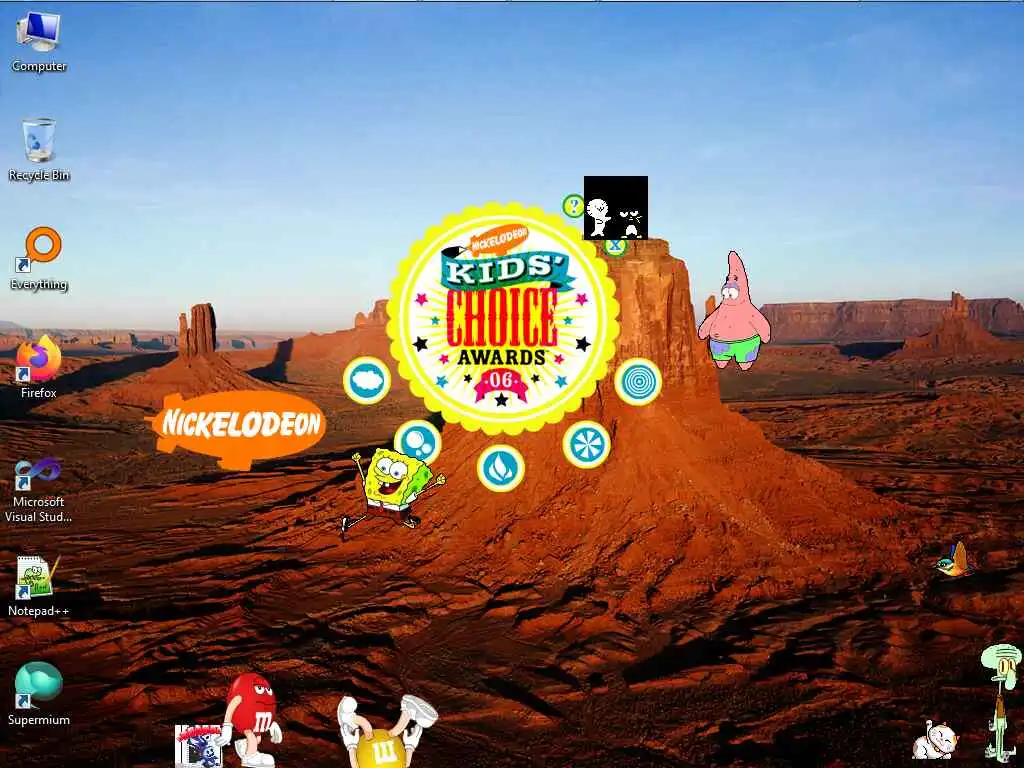Tap the pinwheel circle button
Image resolution: width=1024 pixels, height=768 pixels.
(x=586, y=444)
